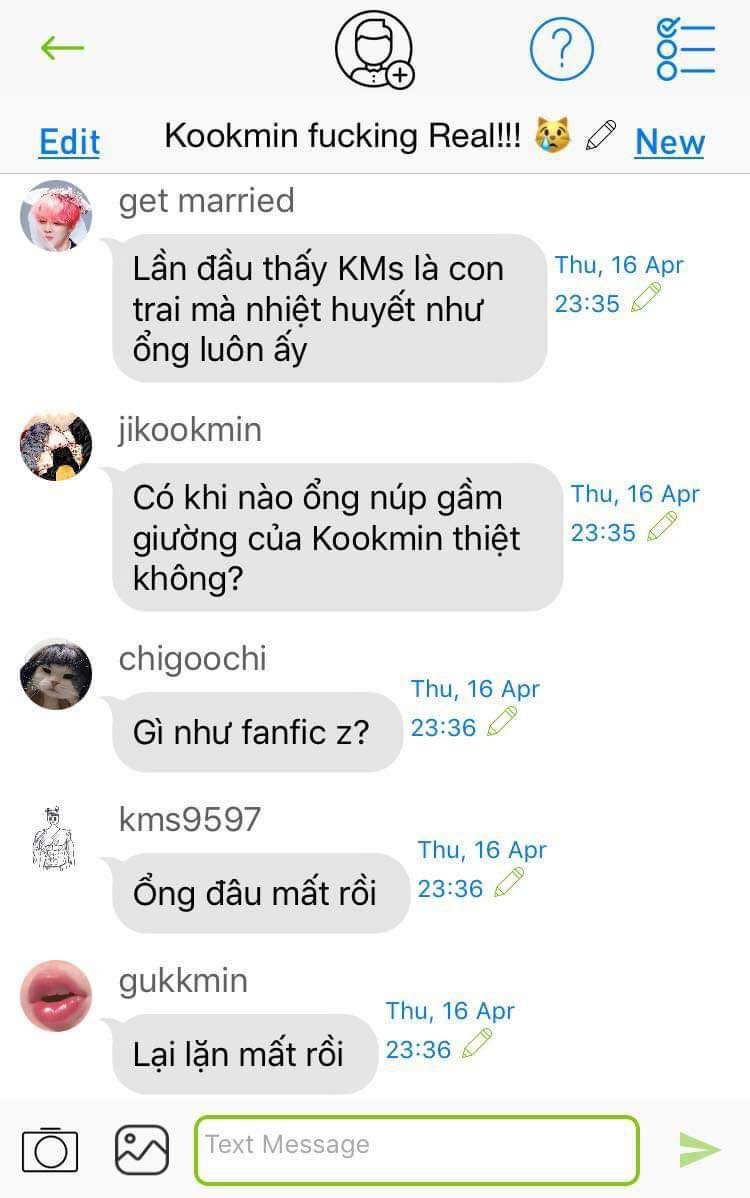The image size is (750, 1198).
Task: Edit timestamp of jikookmin's message
Action: (x=662, y=526)
